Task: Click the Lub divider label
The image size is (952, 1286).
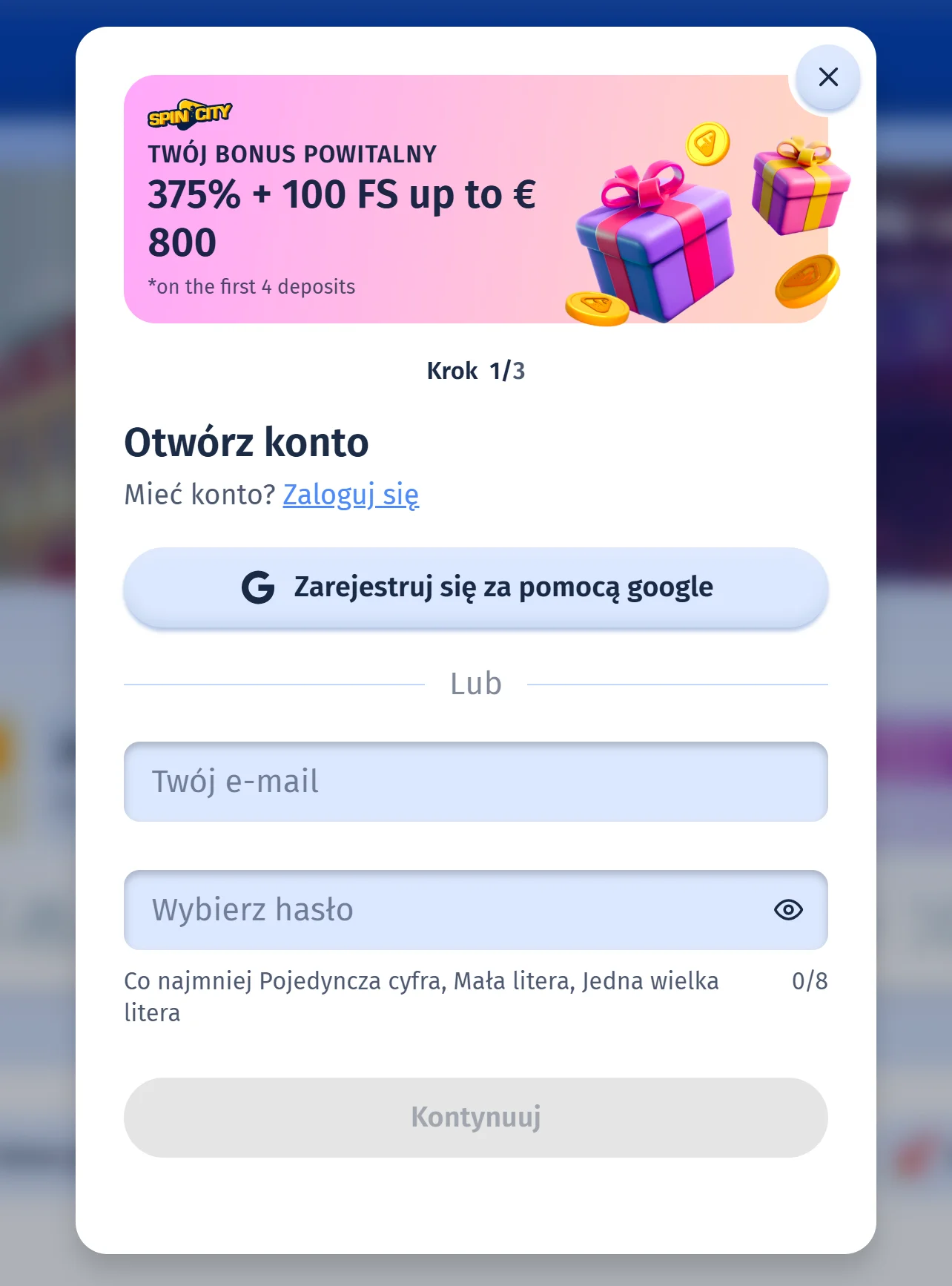Action: pyautogui.click(x=475, y=682)
